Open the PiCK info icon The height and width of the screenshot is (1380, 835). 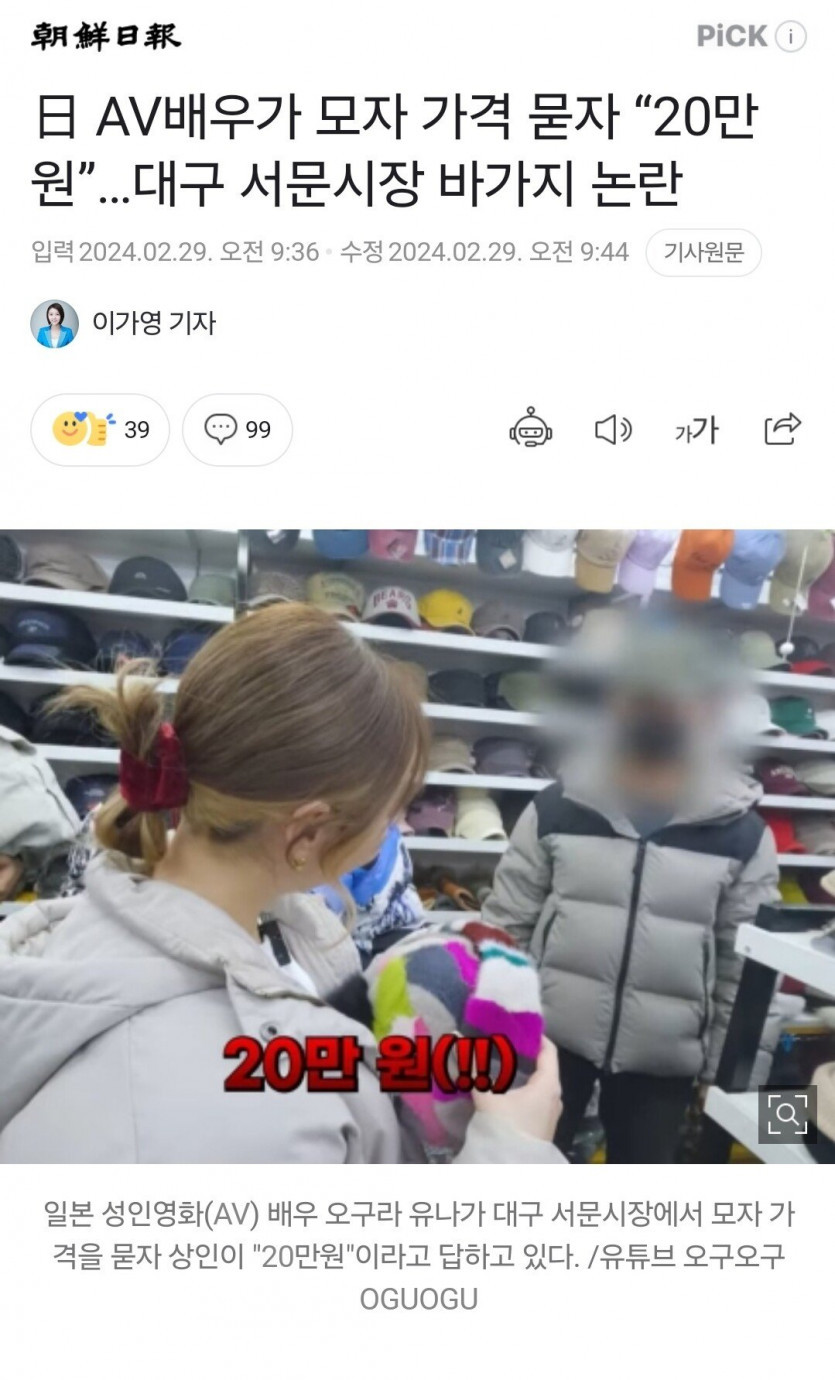tap(790, 36)
